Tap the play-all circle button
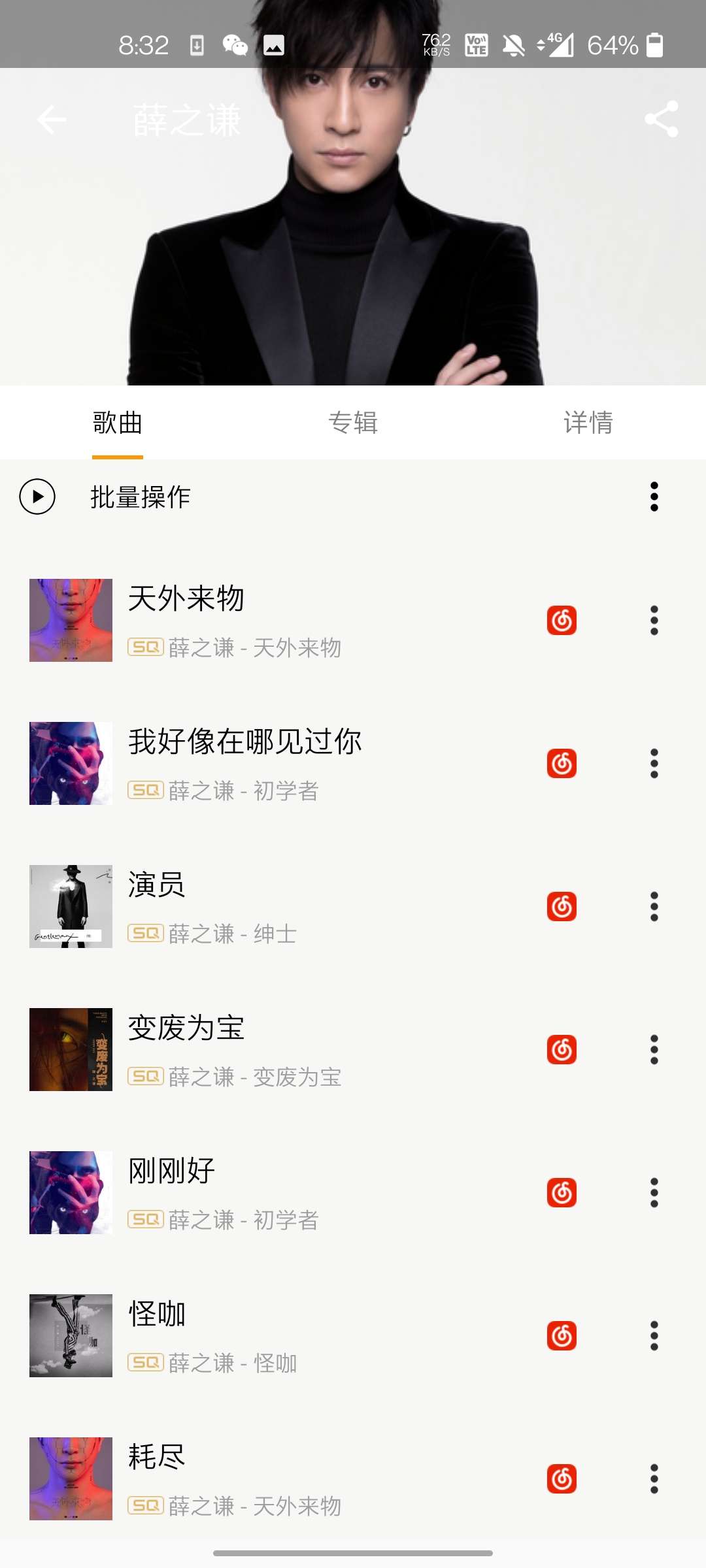Viewport: 706px width, 1568px height. pyautogui.click(x=37, y=497)
